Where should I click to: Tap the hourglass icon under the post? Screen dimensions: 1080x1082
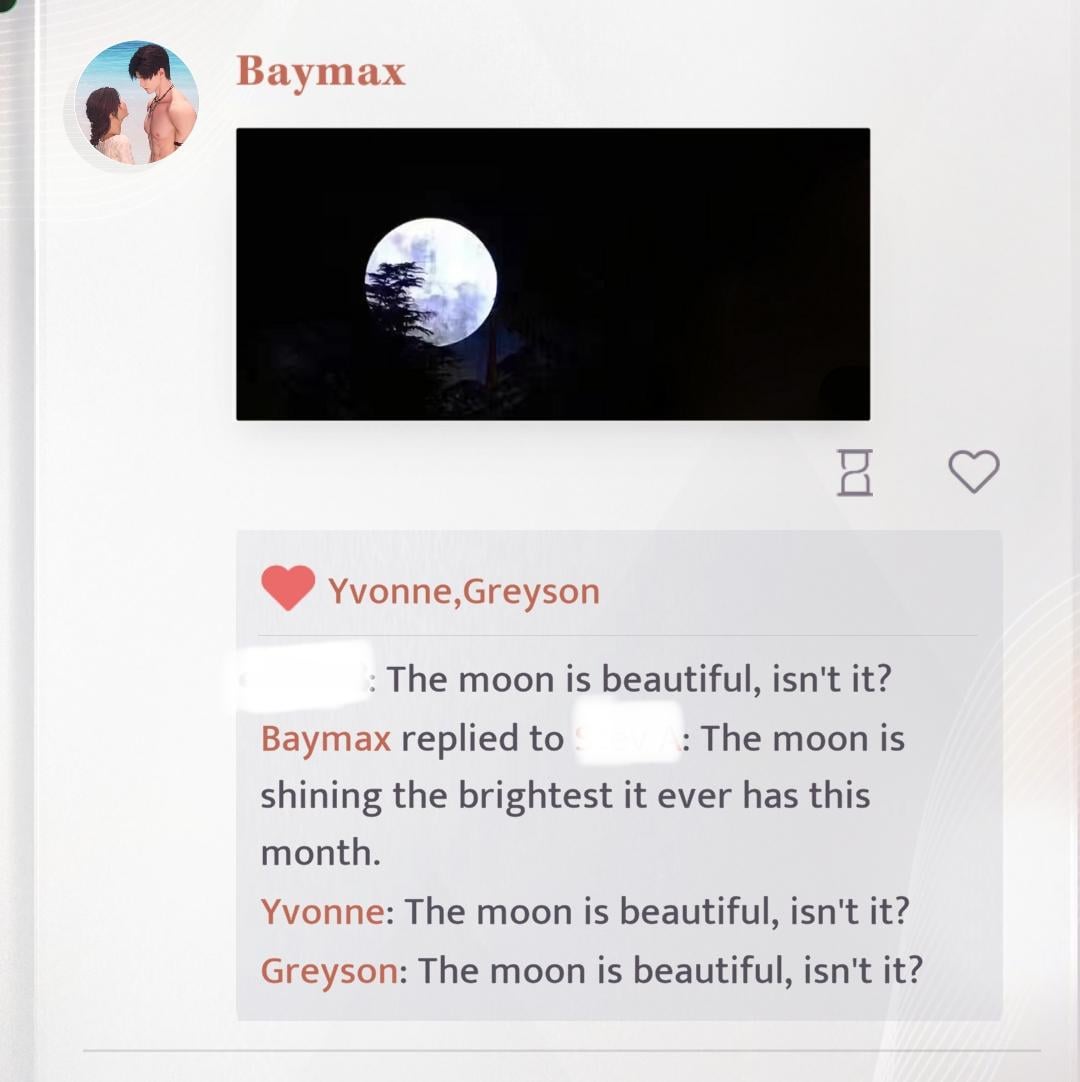(x=854, y=472)
